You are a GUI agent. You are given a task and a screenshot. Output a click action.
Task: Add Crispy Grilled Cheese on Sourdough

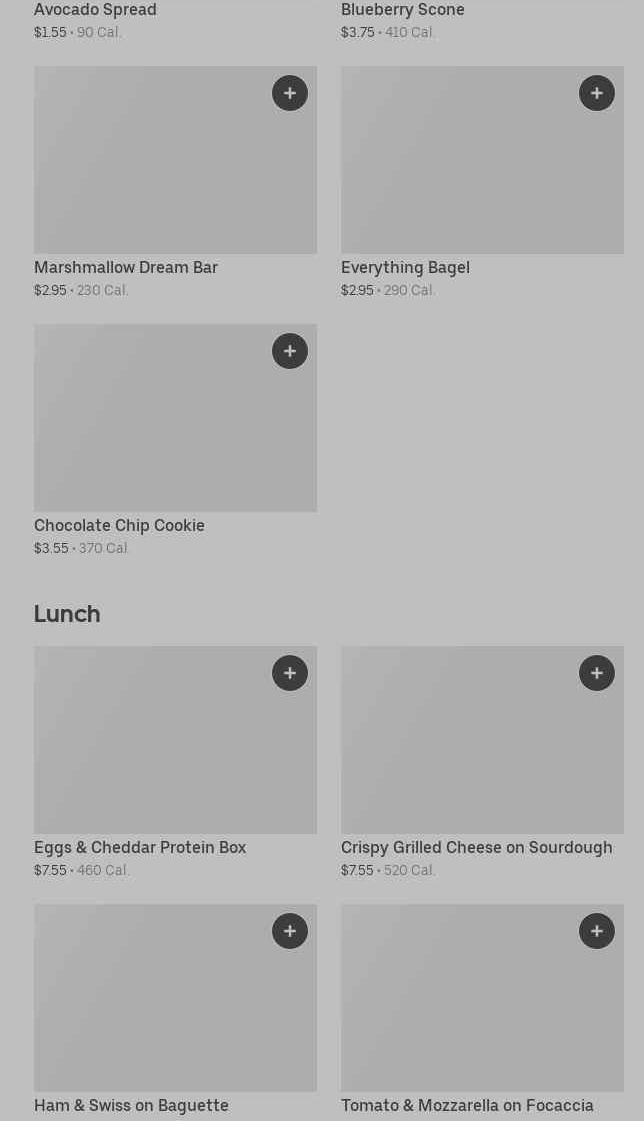pos(597,673)
